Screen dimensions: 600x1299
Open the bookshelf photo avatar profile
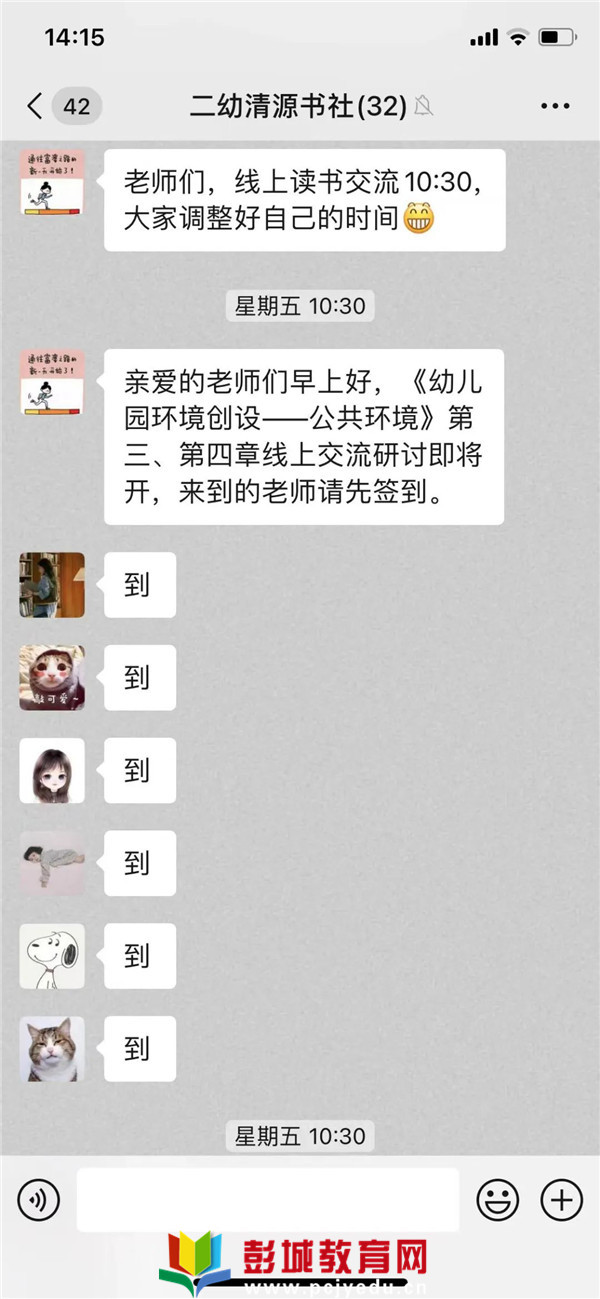(x=52, y=585)
